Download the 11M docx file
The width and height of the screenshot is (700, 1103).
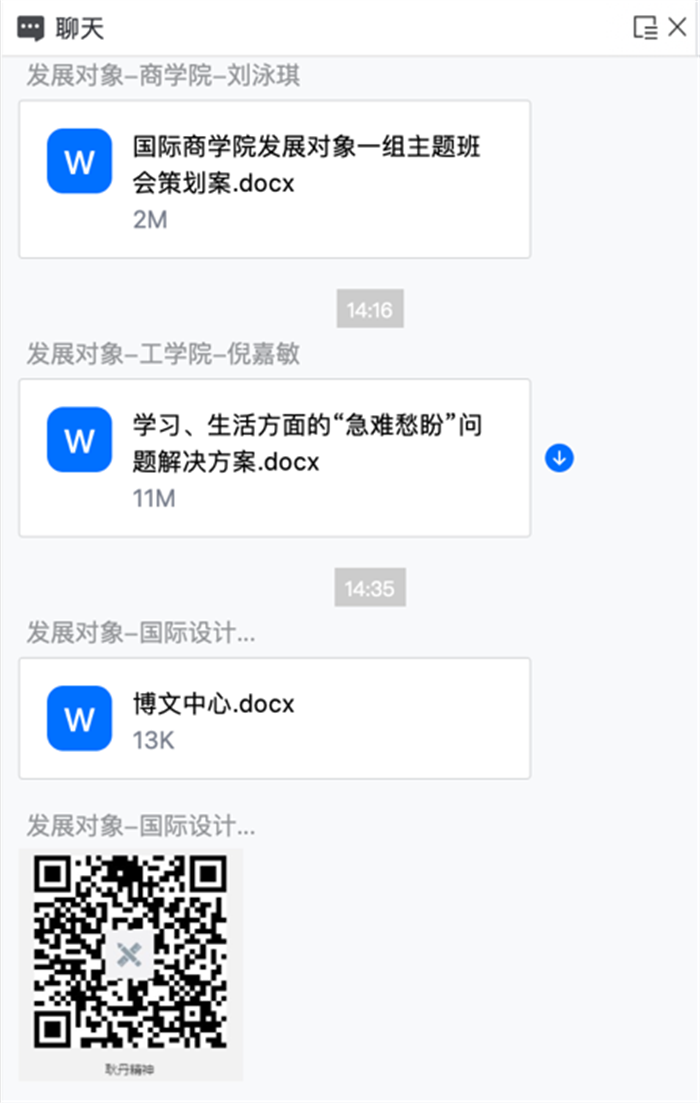559,458
